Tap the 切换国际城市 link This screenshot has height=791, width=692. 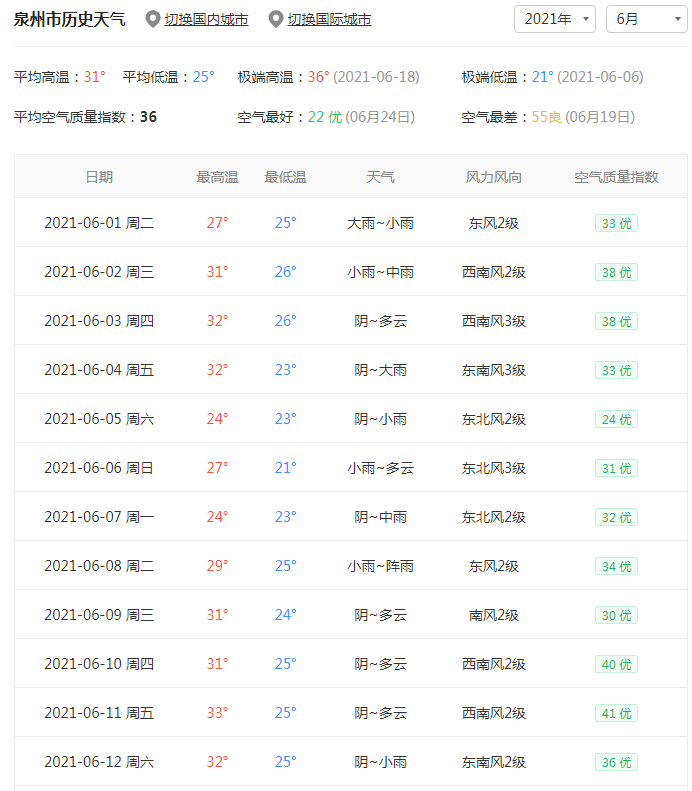point(329,20)
